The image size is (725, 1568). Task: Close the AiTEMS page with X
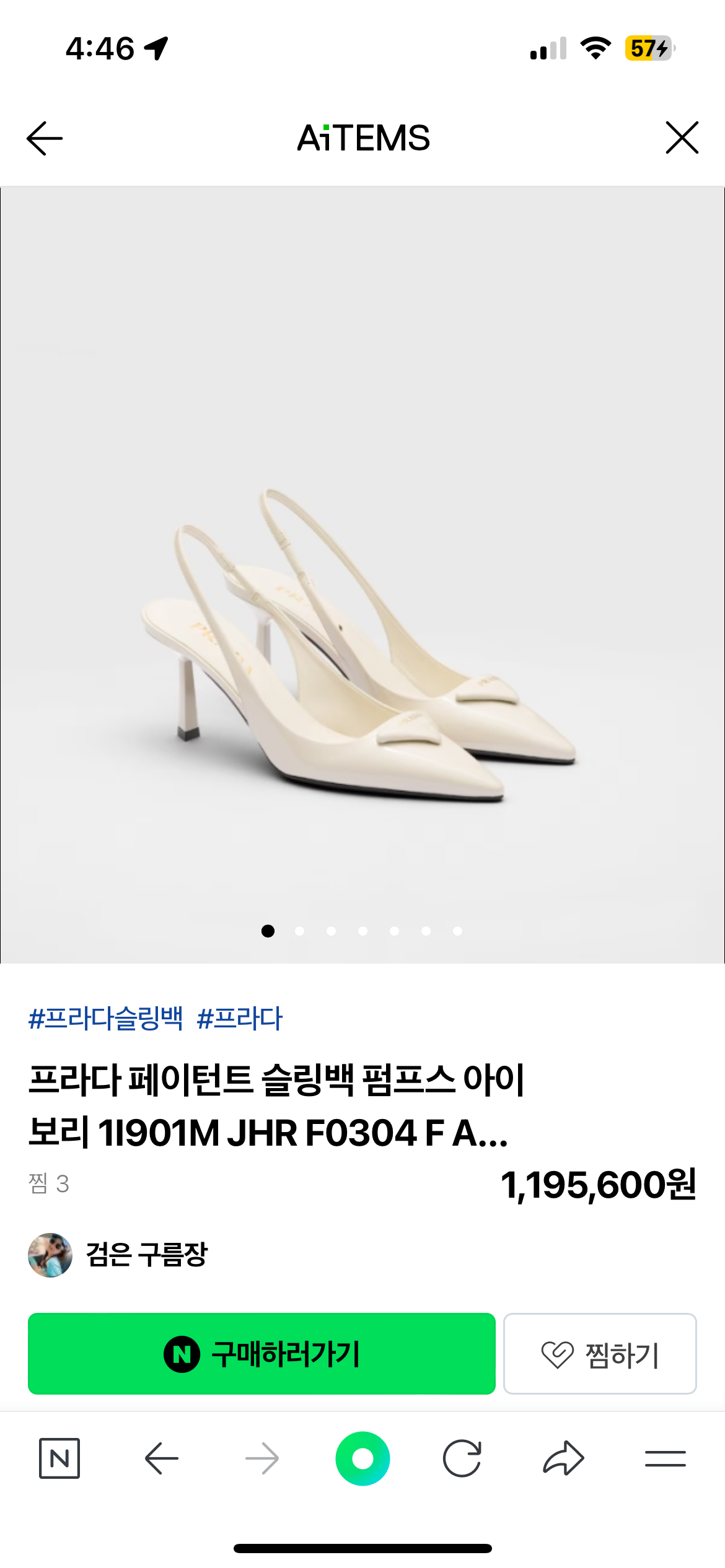coord(682,137)
